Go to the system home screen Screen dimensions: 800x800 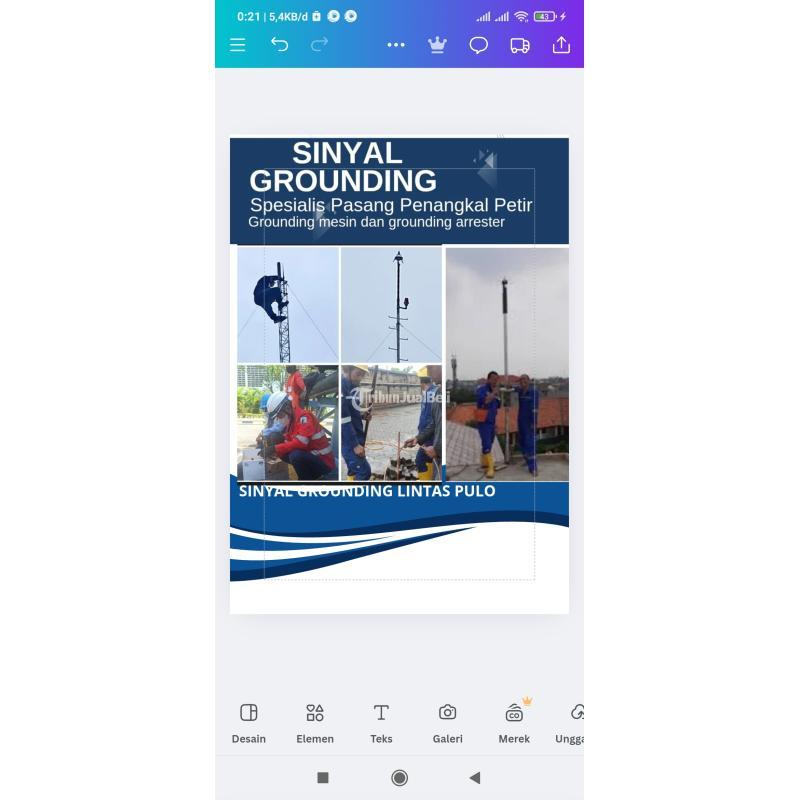pyautogui.click(x=399, y=778)
